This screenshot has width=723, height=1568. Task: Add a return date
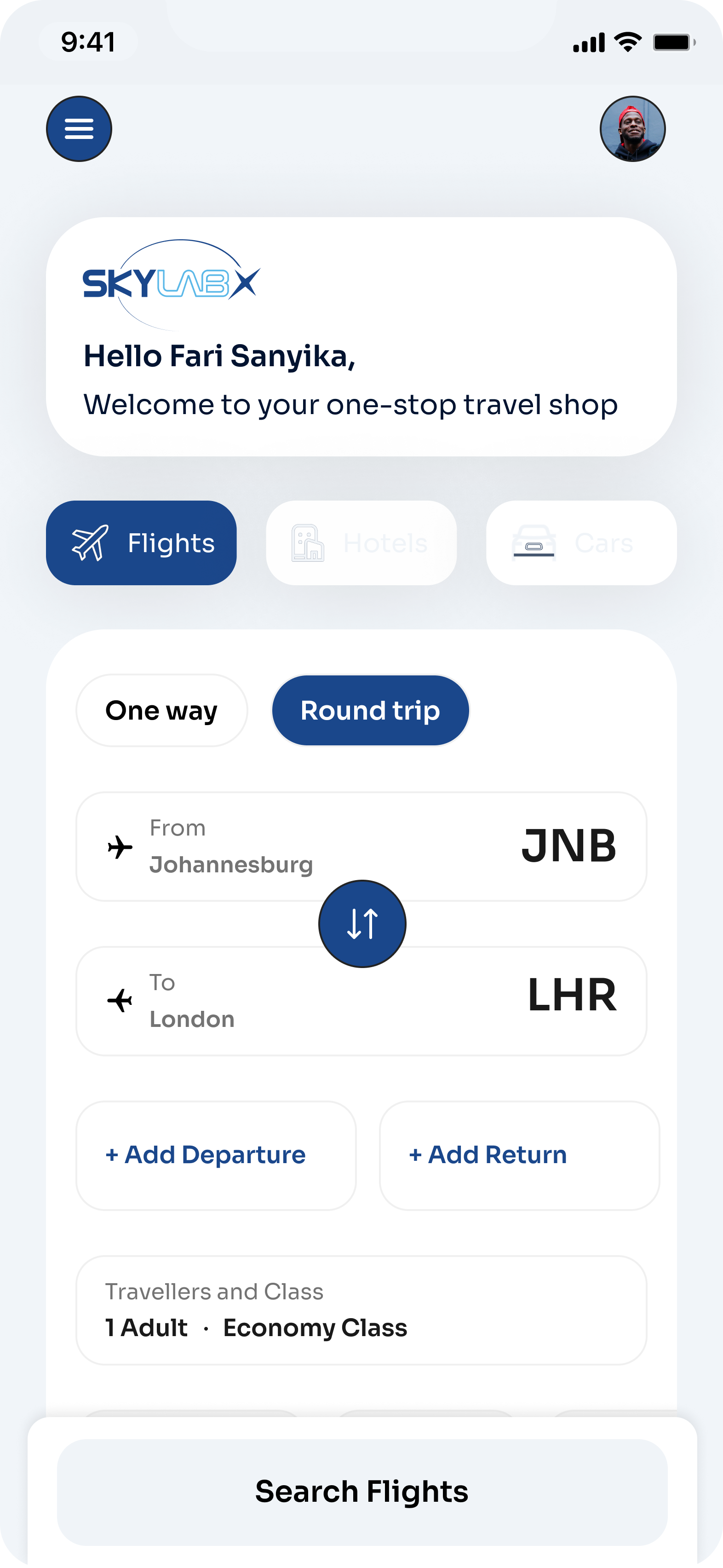pos(518,1155)
